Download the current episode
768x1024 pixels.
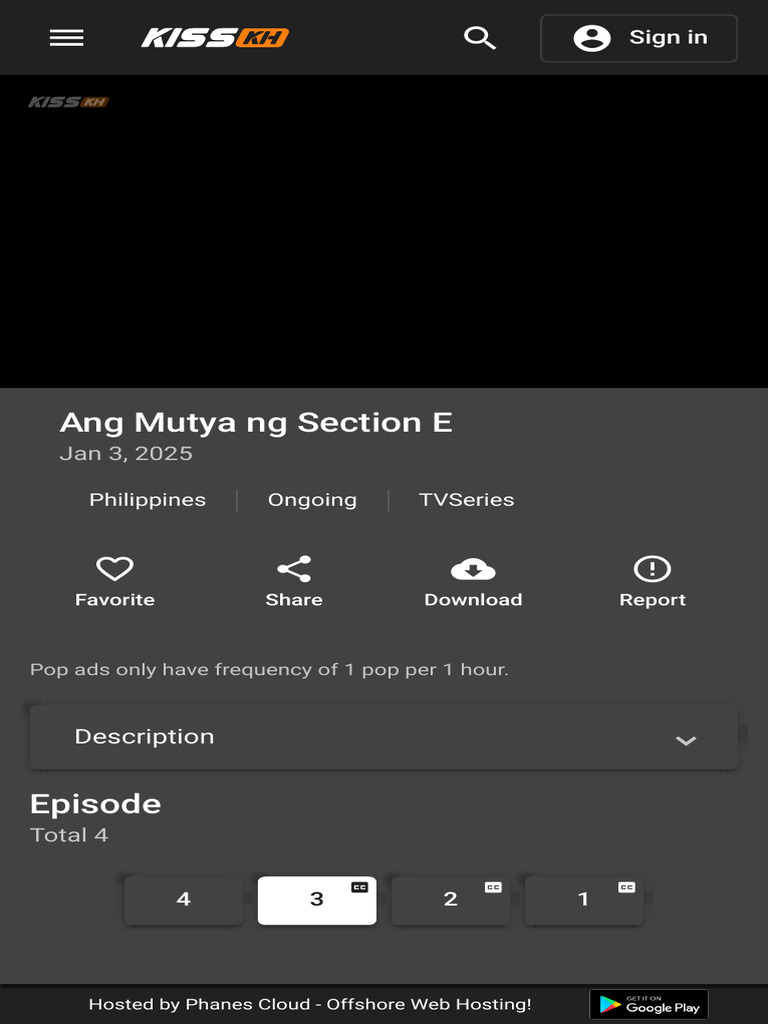pyautogui.click(x=473, y=581)
